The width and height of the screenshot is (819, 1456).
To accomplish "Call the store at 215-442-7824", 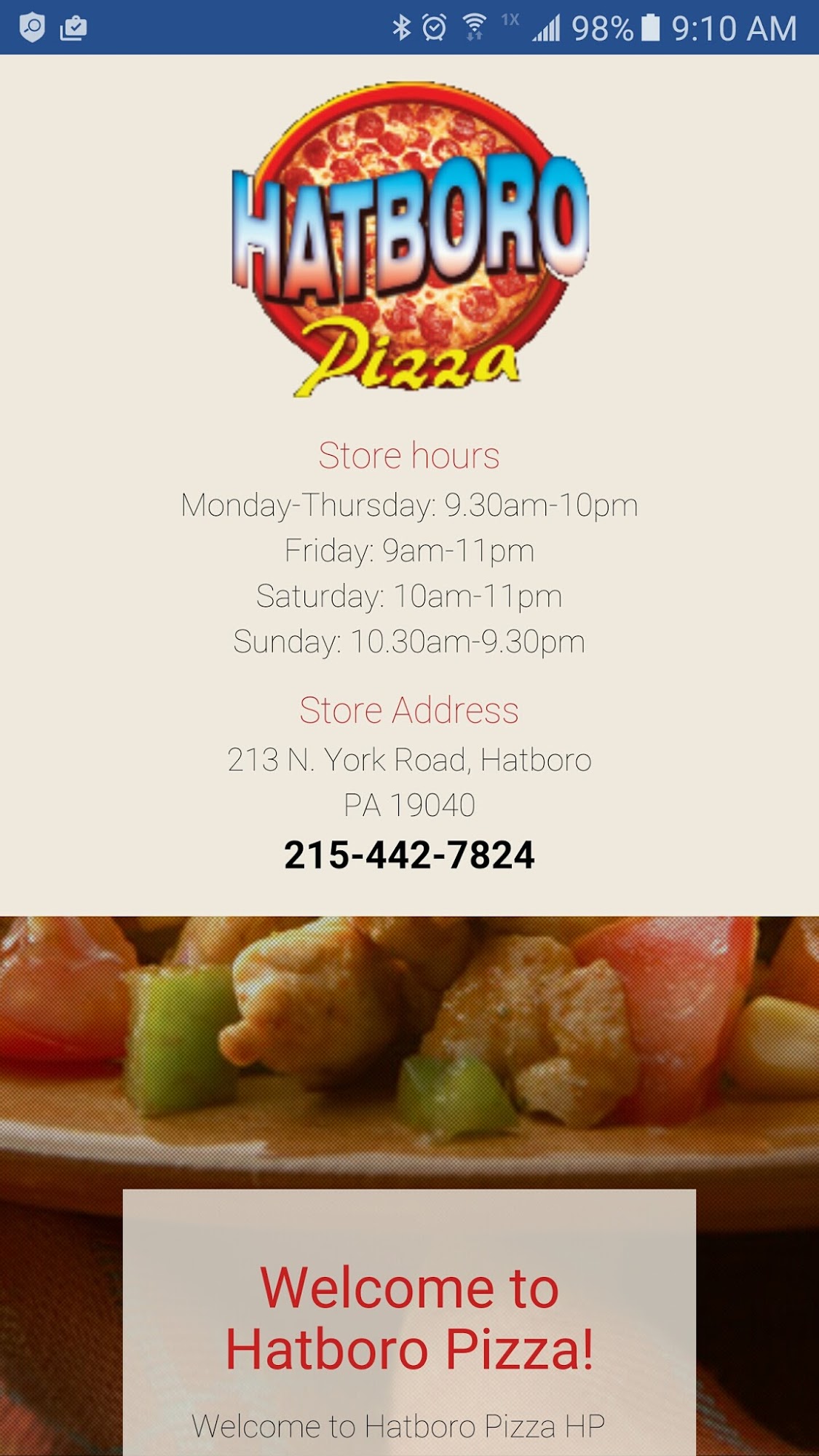I will point(409,855).
